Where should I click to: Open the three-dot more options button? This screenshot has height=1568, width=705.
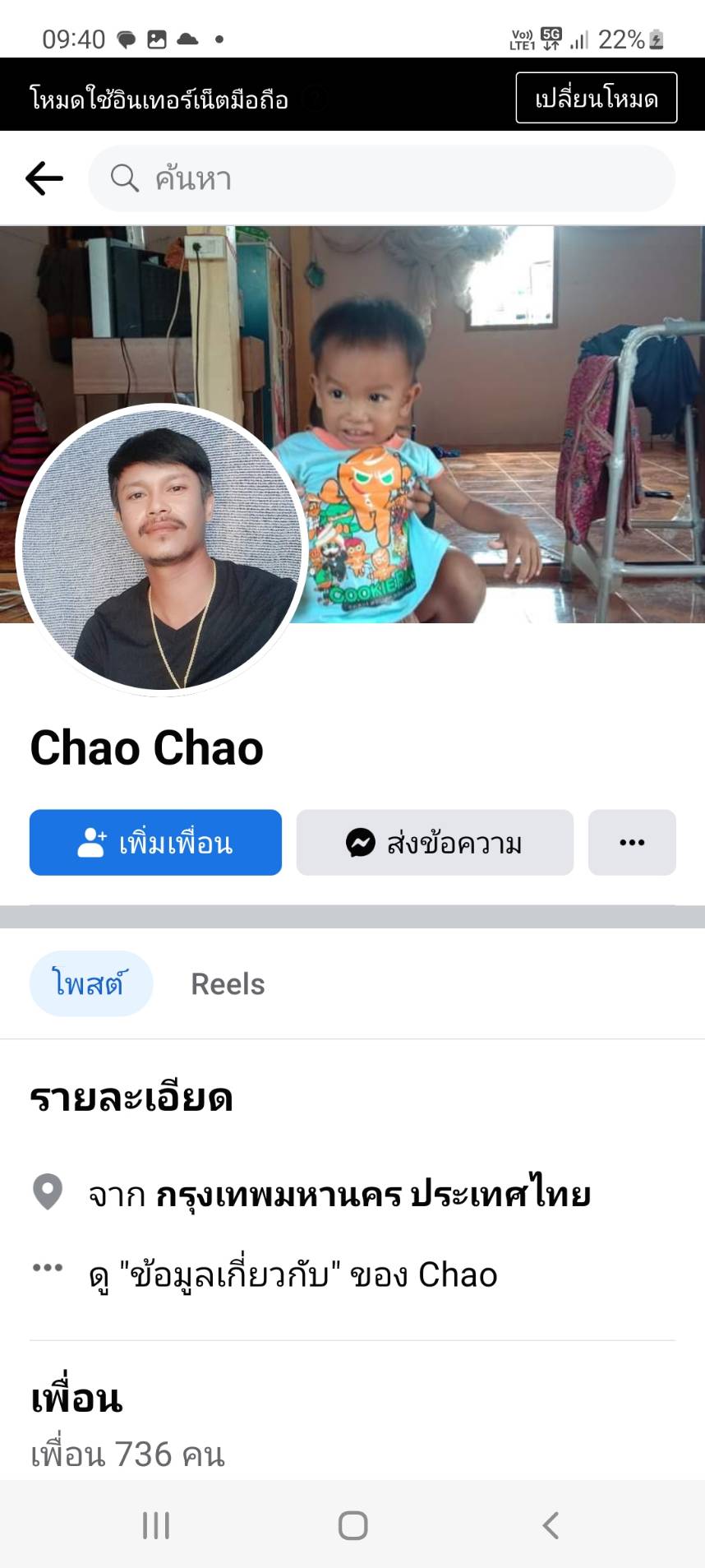click(x=631, y=843)
